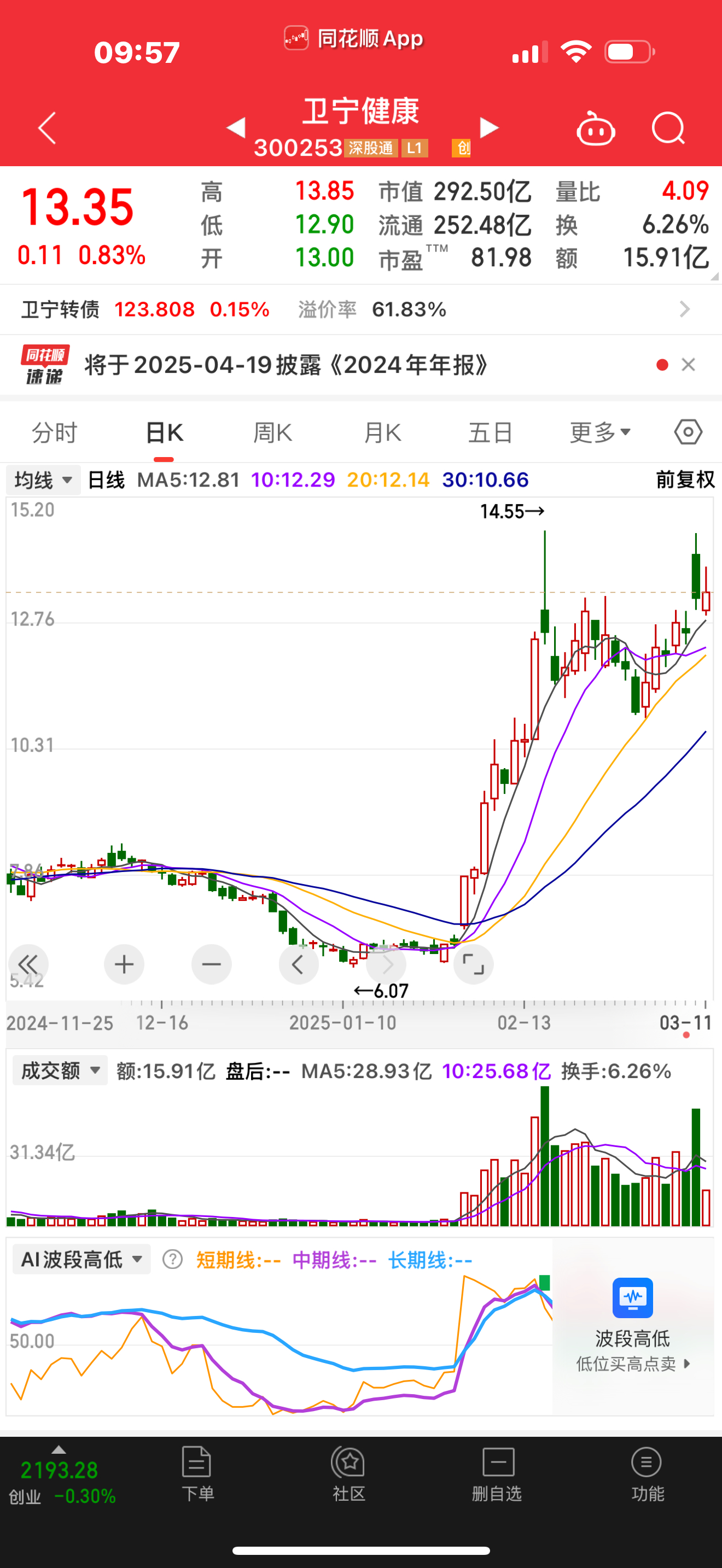722x1568 pixels.
Task: Open the 均线 indicator dropdown
Action: 43,479
